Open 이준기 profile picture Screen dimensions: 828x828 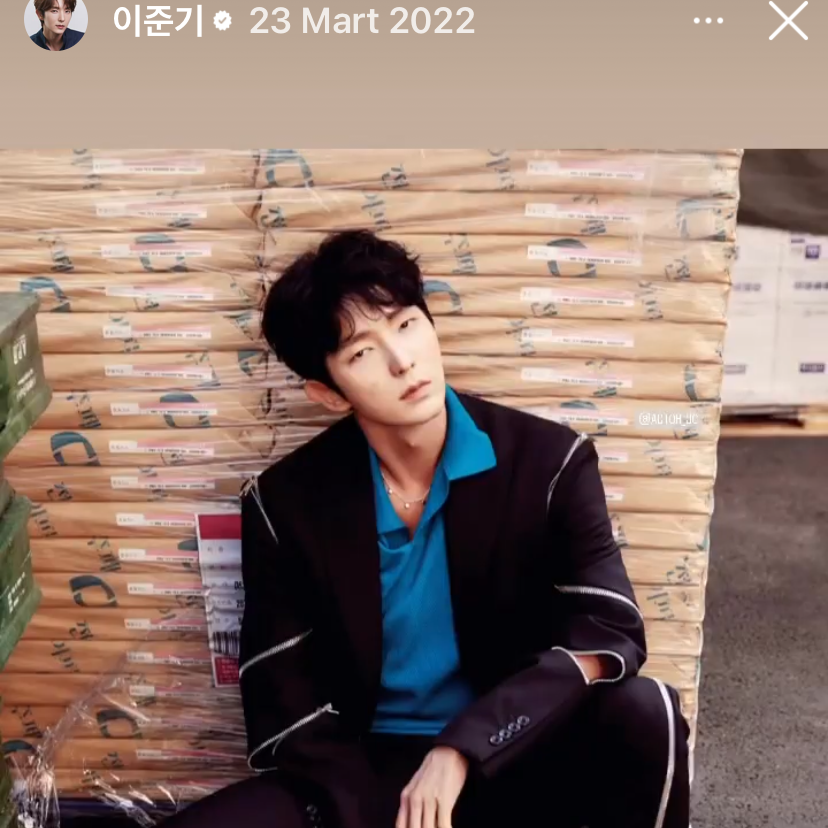click(56, 22)
